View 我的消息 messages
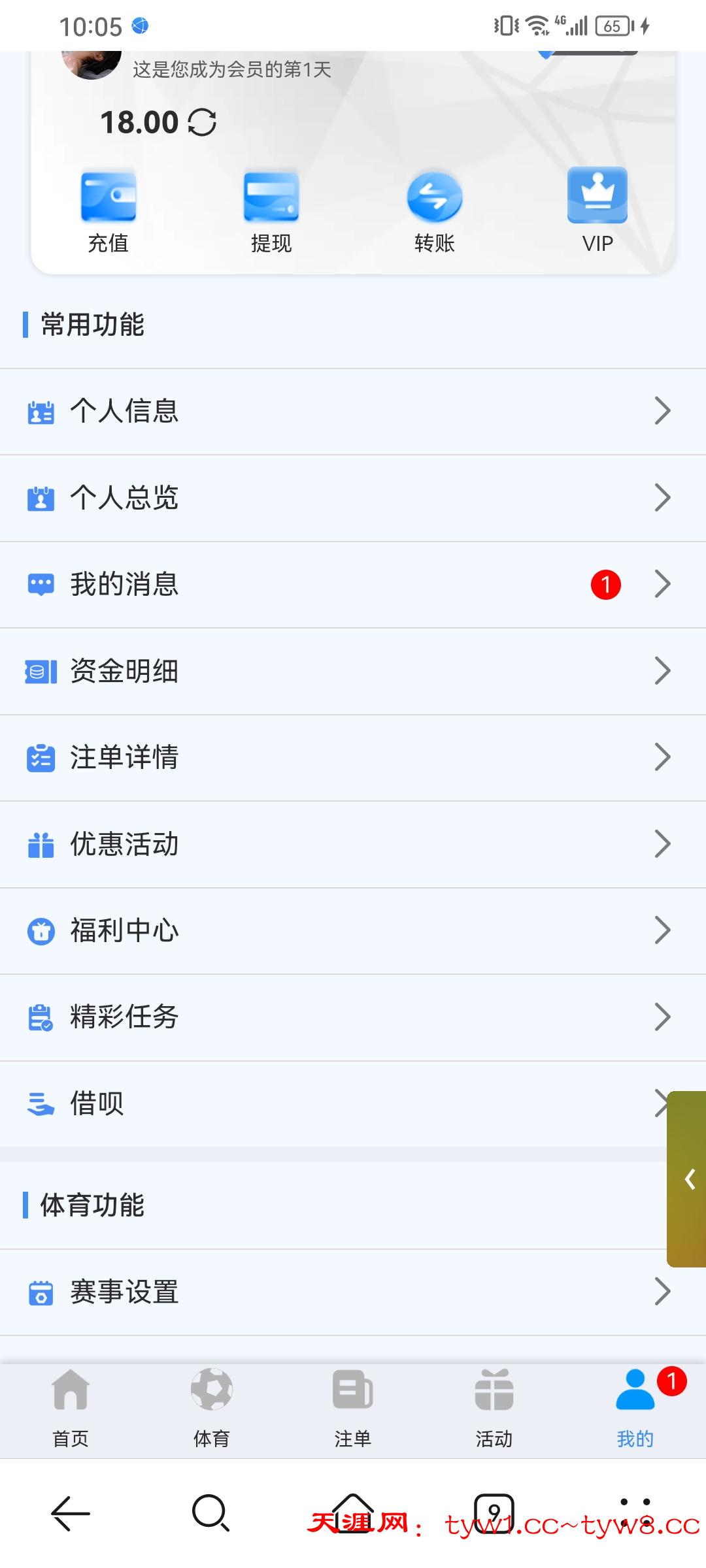706x1568 pixels. (353, 585)
